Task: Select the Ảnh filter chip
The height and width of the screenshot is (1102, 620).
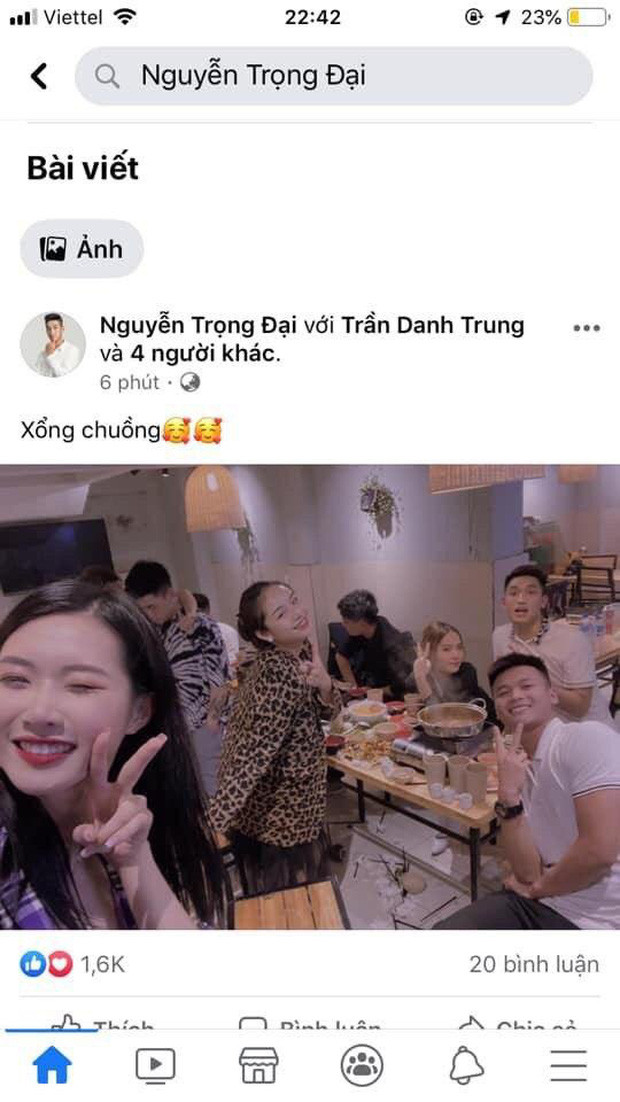Action: (82, 249)
